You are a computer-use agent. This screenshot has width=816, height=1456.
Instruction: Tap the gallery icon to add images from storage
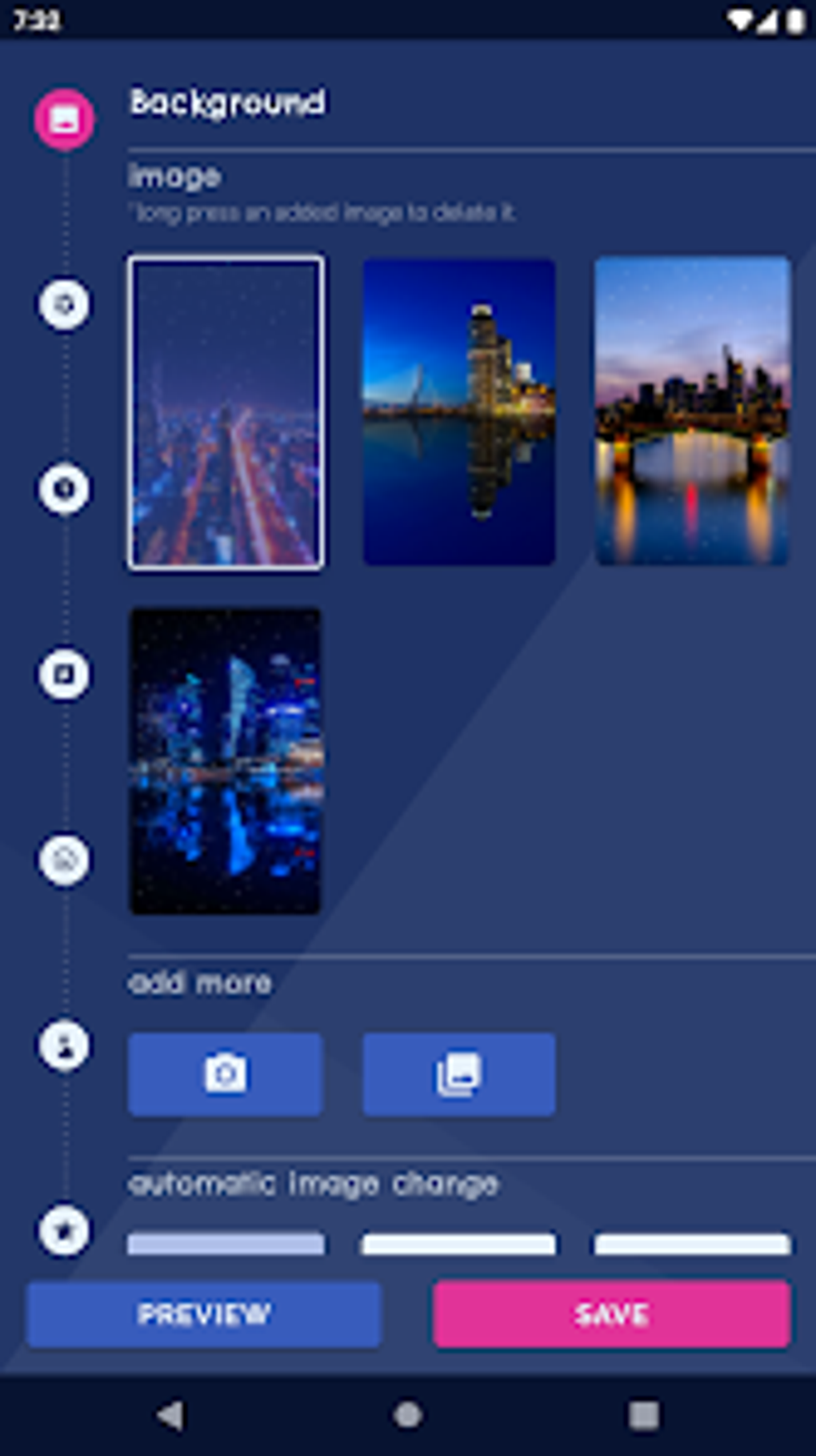[x=458, y=1074]
